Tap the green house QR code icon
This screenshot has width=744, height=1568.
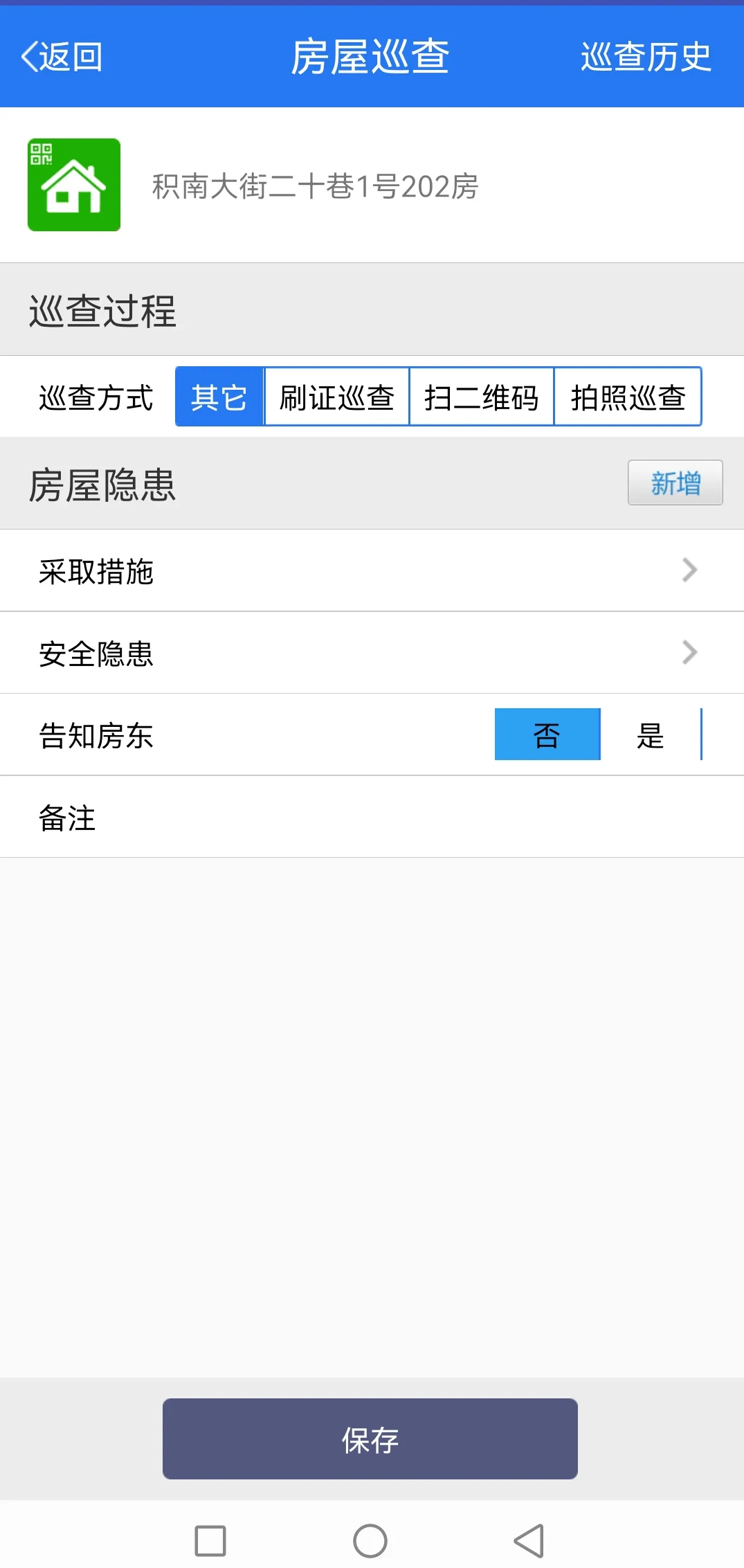click(x=74, y=186)
